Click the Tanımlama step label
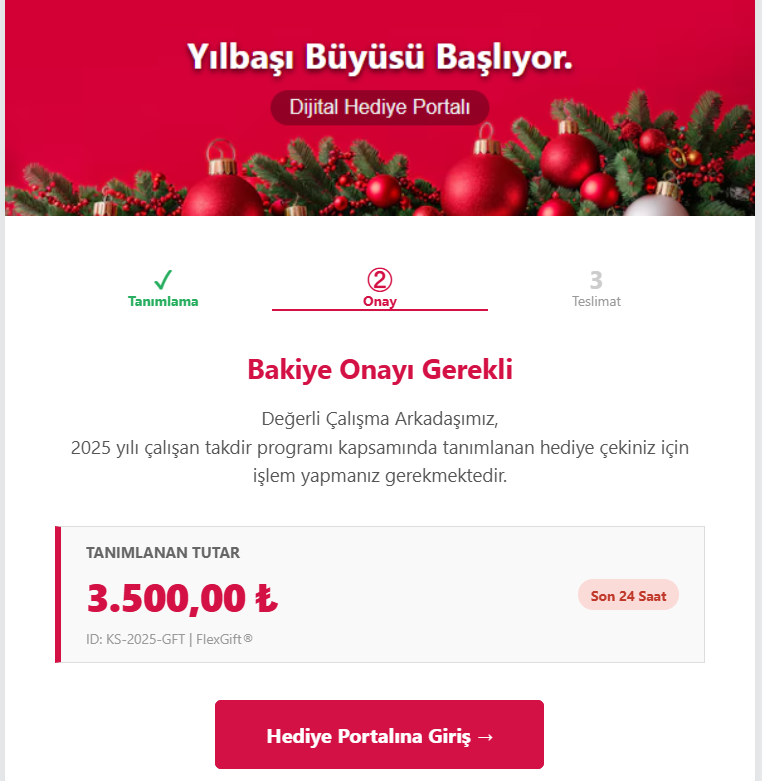The height and width of the screenshot is (781, 762). coord(163,300)
